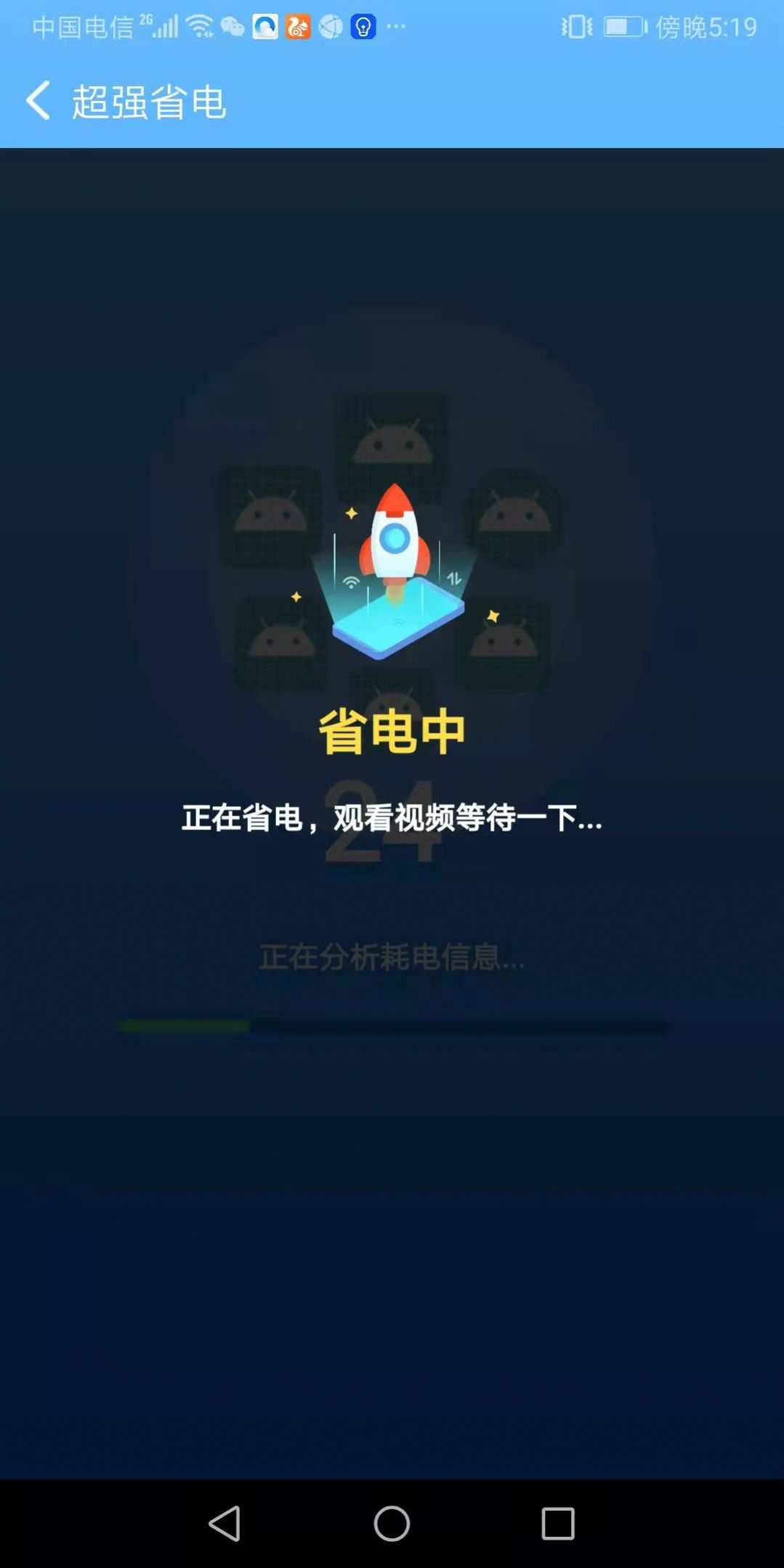The height and width of the screenshot is (1568, 784).
Task: Select the blue lightbulb notification icon
Action: (x=362, y=28)
